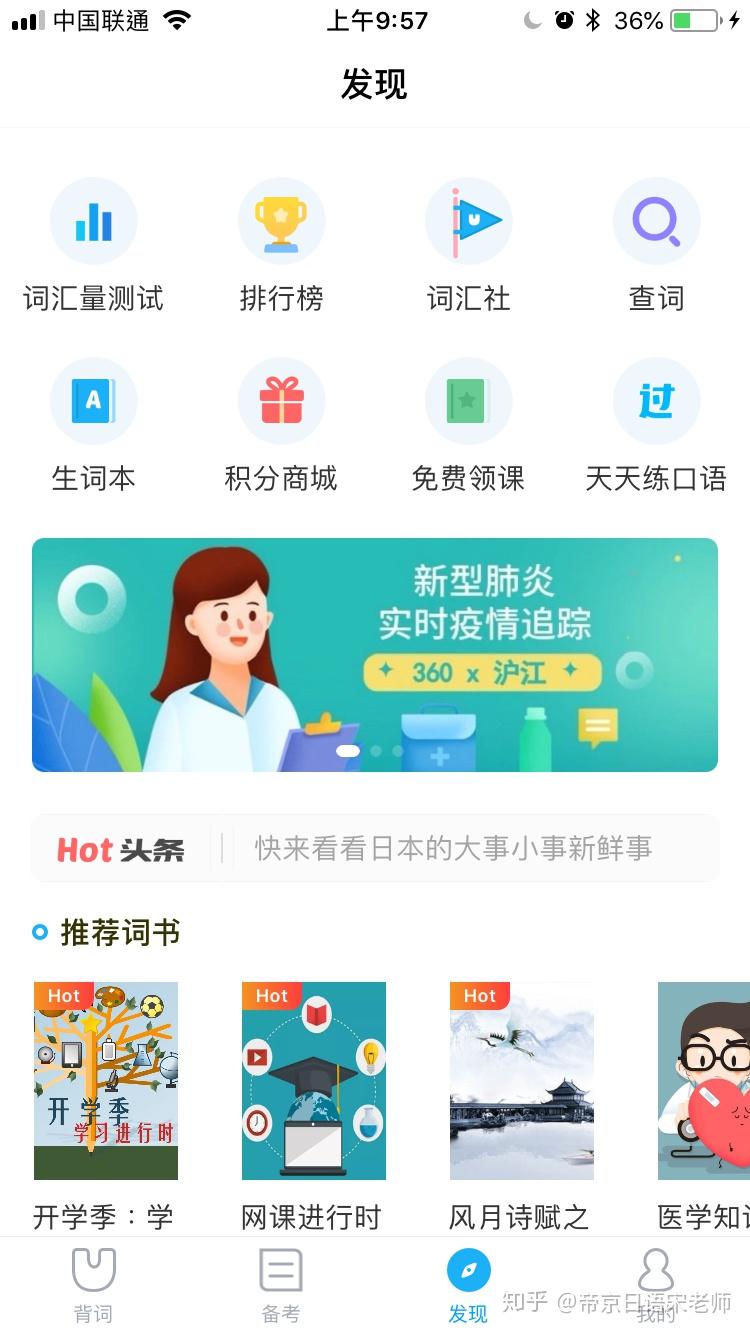Open 查词 word lookup with magnifier icon
The height and width of the screenshot is (1334, 750).
(656, 221)
